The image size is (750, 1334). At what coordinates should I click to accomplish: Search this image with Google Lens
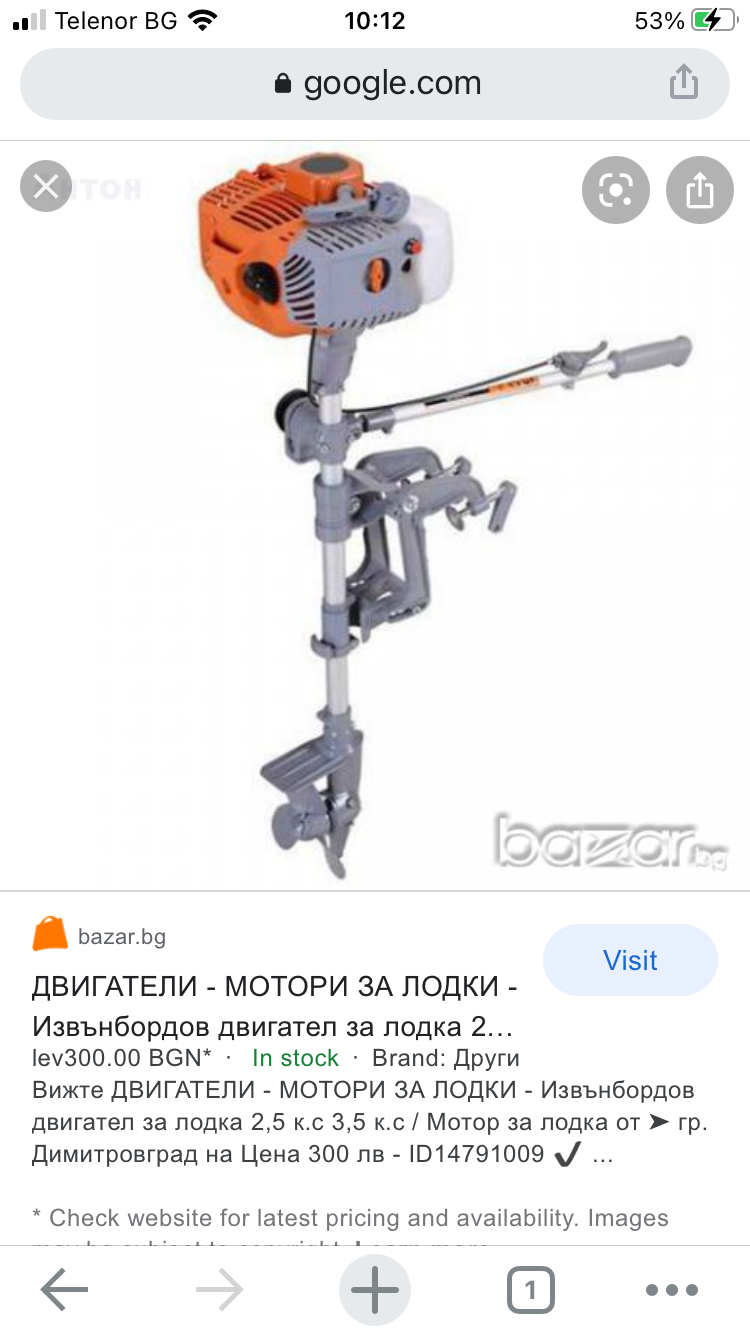click(x=615, y=189)
